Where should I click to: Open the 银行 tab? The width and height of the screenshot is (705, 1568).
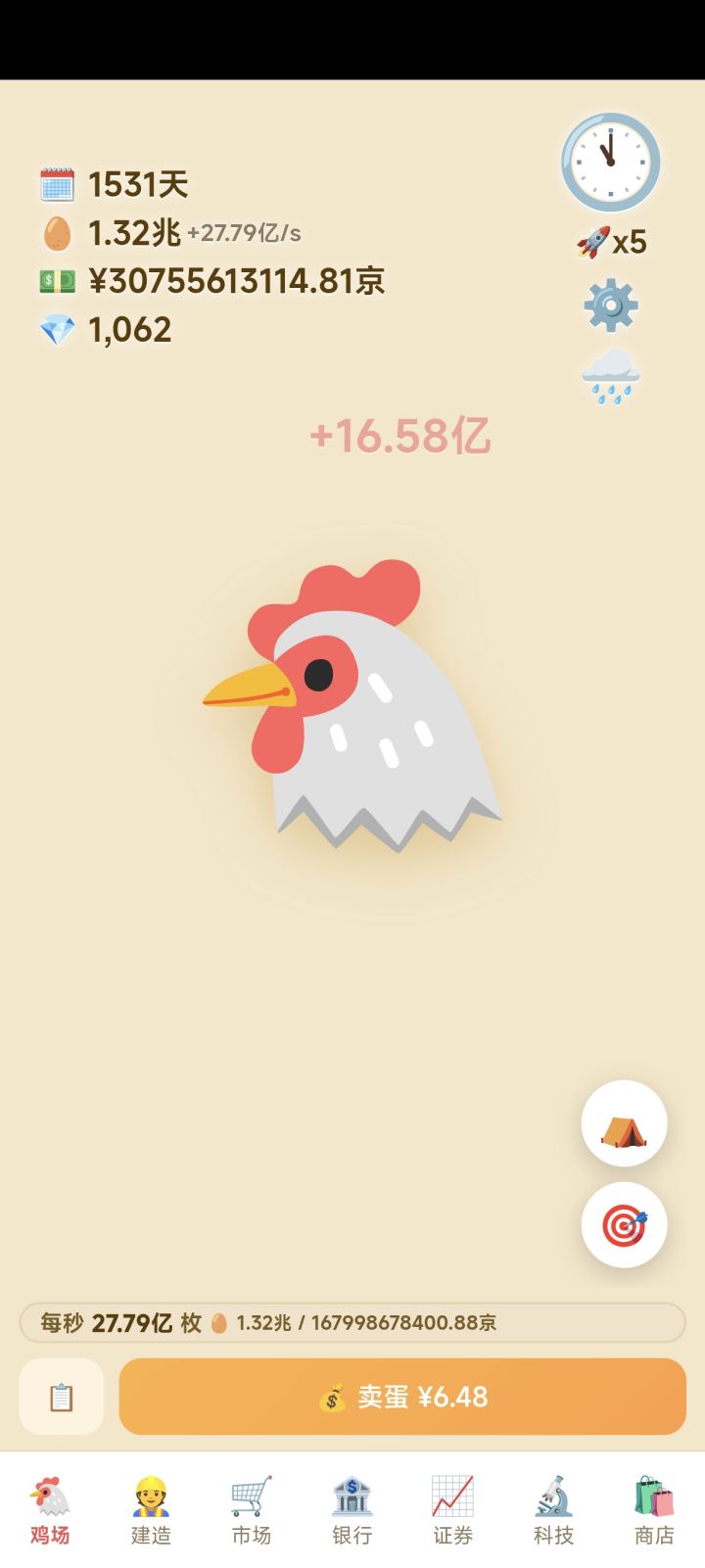point(352,1510)
